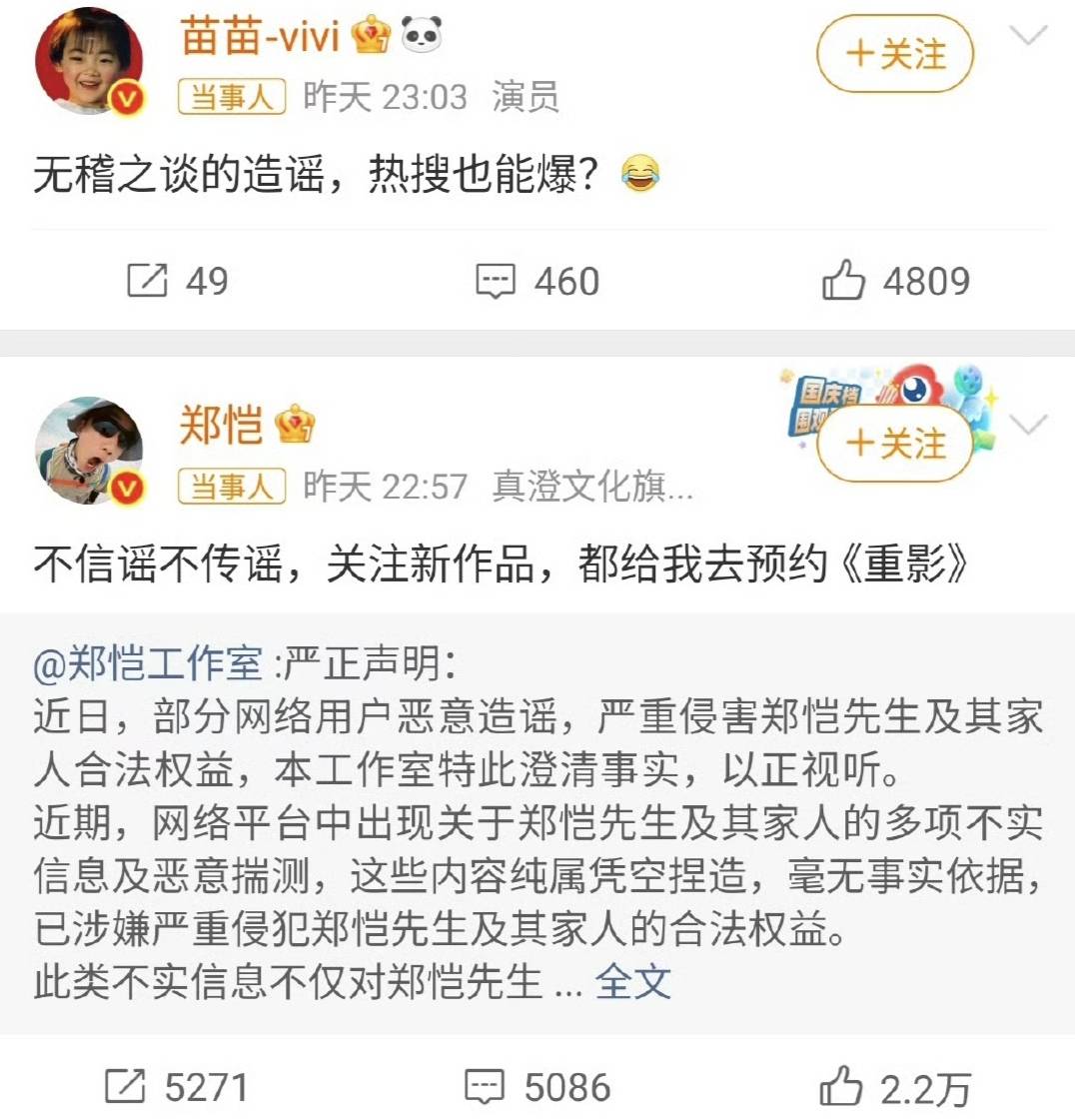Expand options chevron on 郑恺's post
This screenshot has height=1120, width=1075.
click(1027, 425)
